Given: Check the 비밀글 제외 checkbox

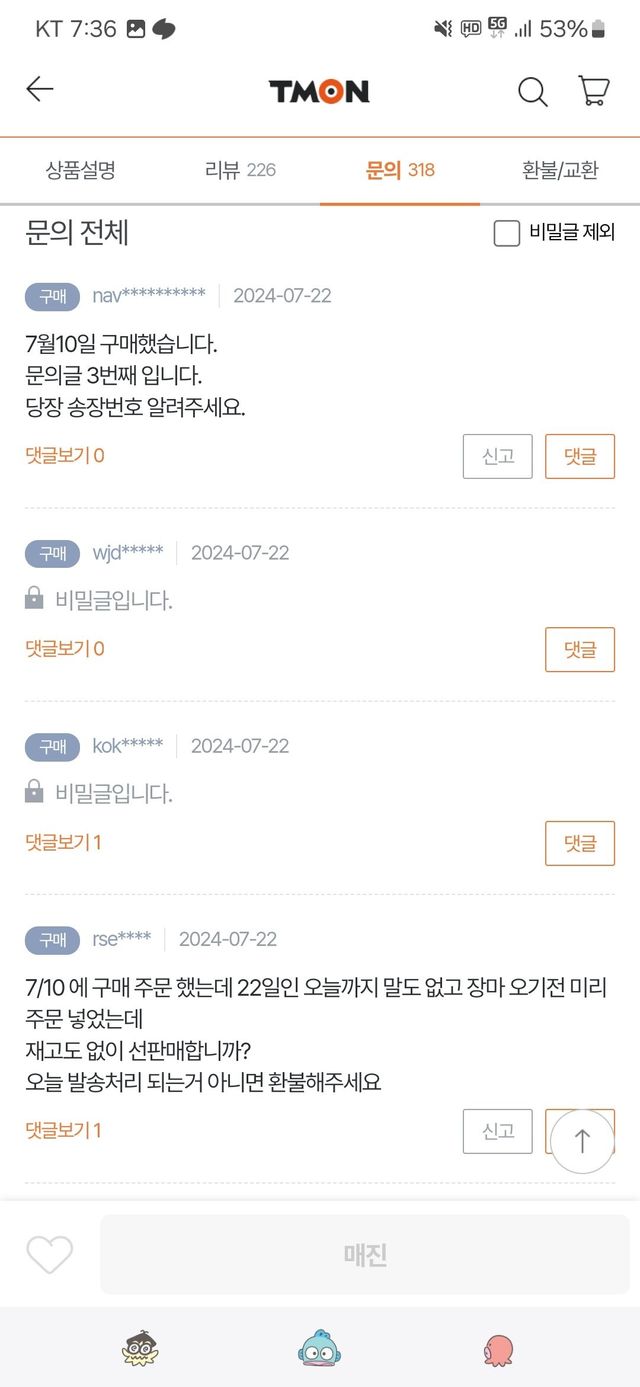Looking at the screenshot, I should point(507,234).
